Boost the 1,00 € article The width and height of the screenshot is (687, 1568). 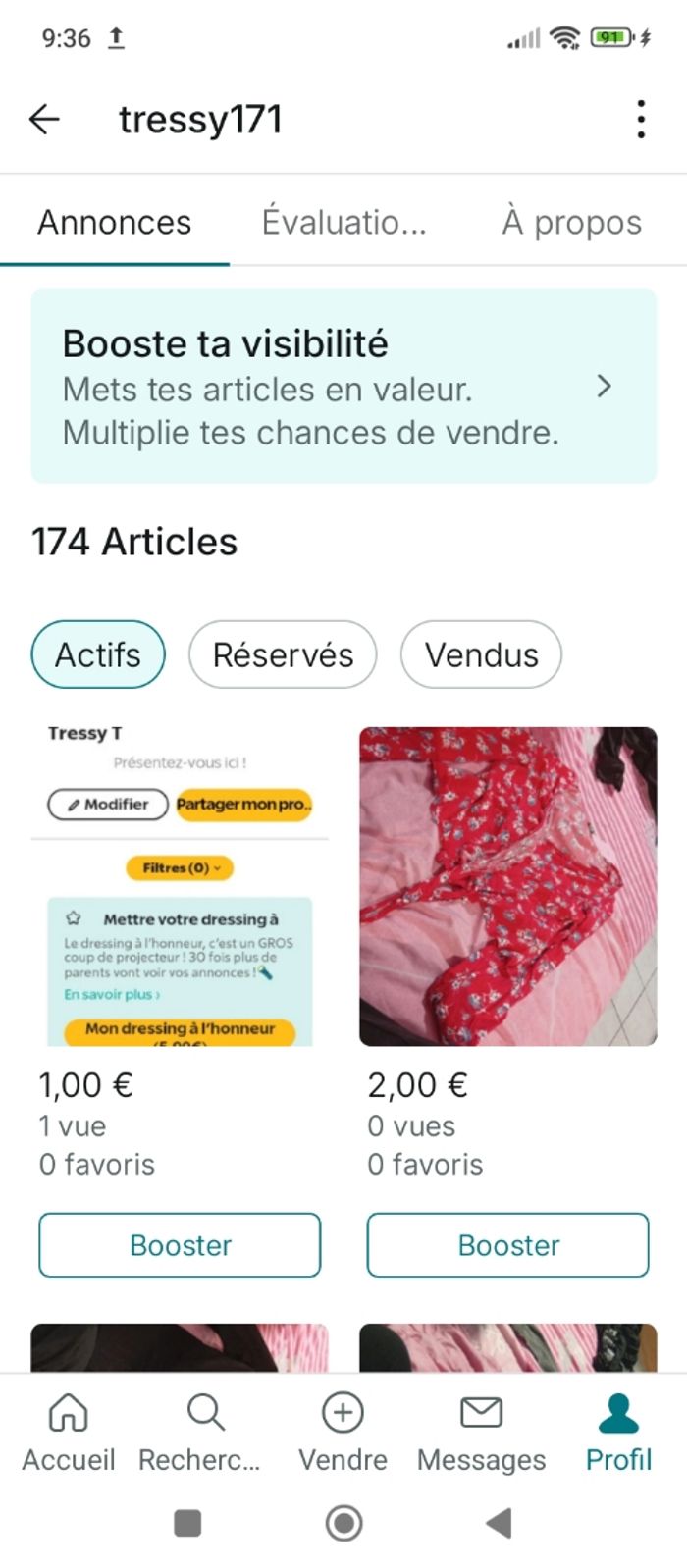[x=180, y=1245]
